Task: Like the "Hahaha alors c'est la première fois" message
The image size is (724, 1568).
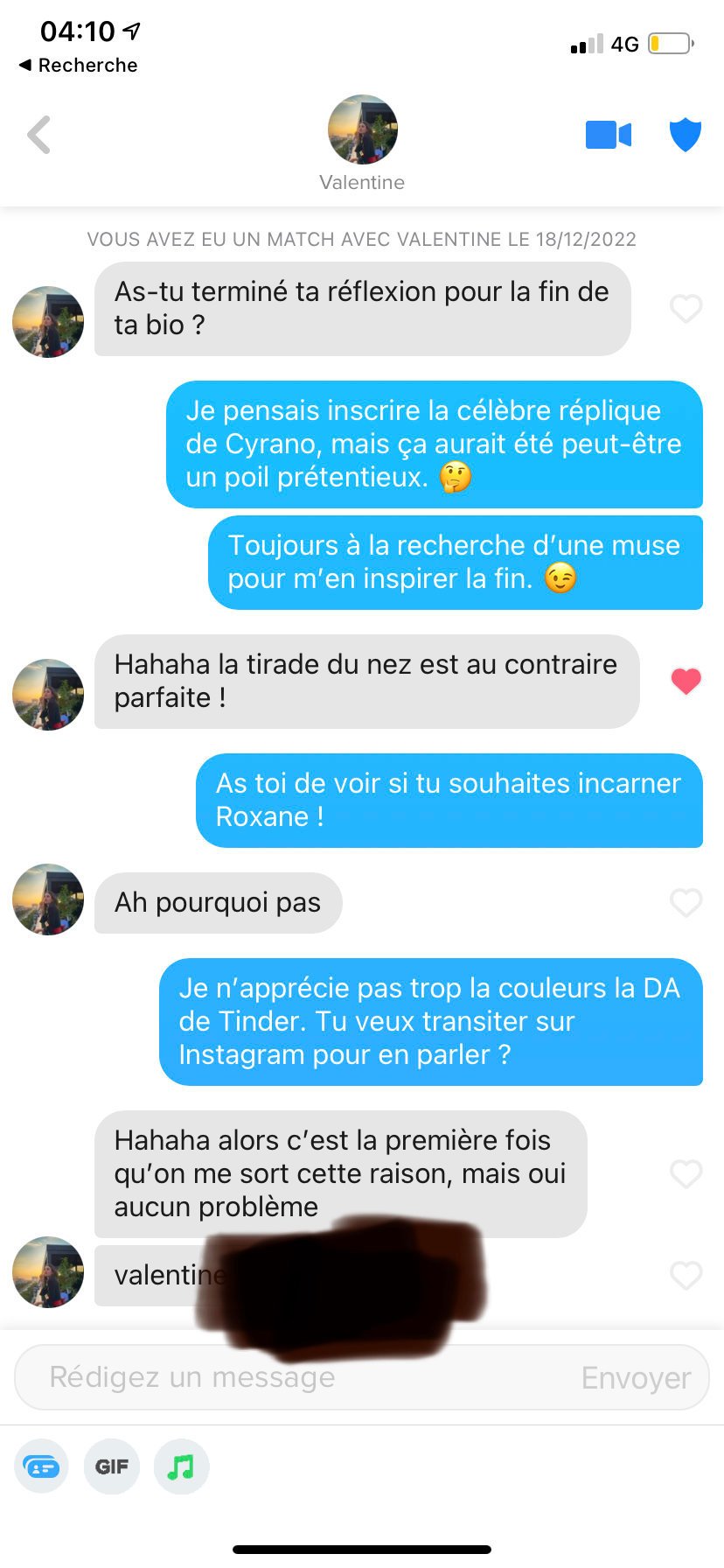Action: click(686, 1173)
